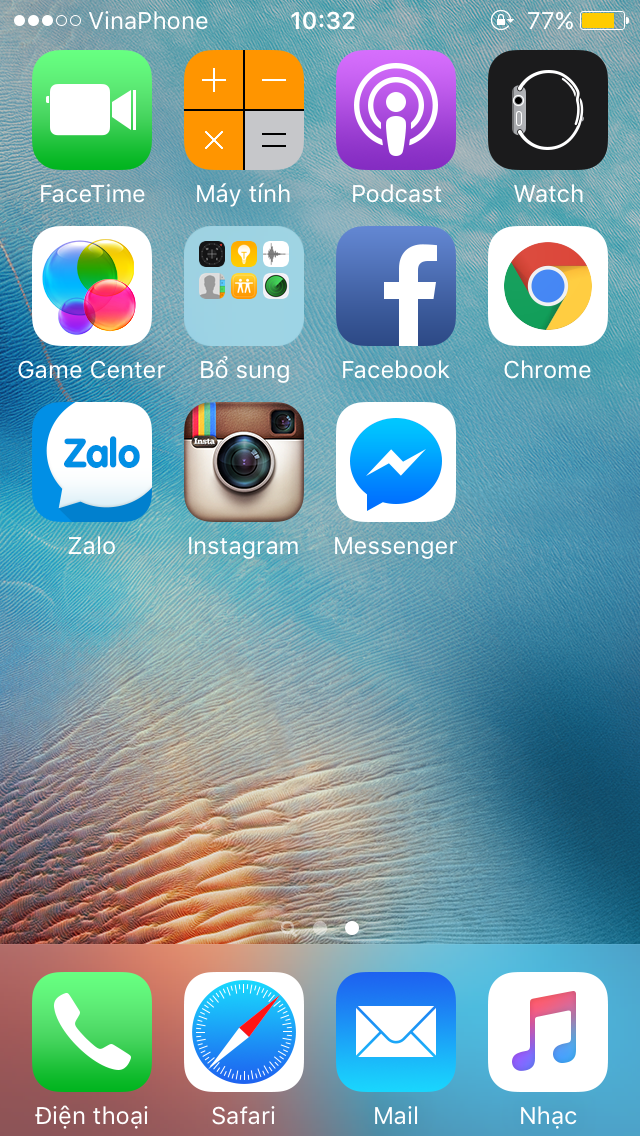Open the Nhạc music app
Screen dimensions: 640x1136
(x=548, y=1032)
